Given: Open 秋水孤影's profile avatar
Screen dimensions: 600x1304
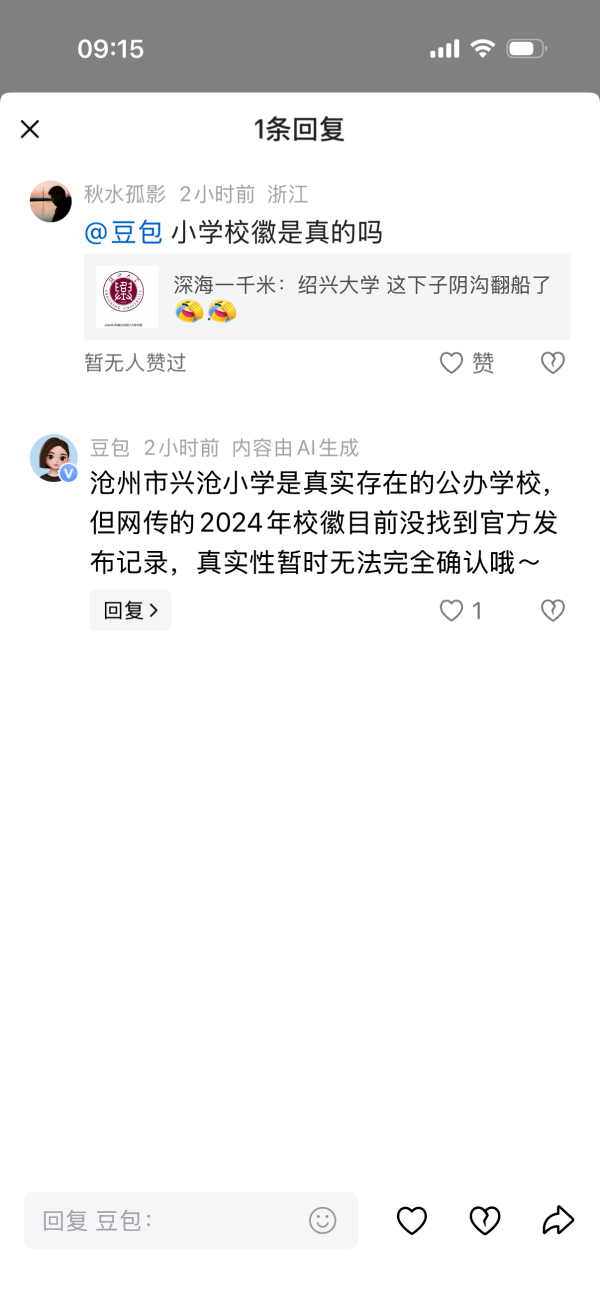Looking at the screenshot, I should point(51,202).
